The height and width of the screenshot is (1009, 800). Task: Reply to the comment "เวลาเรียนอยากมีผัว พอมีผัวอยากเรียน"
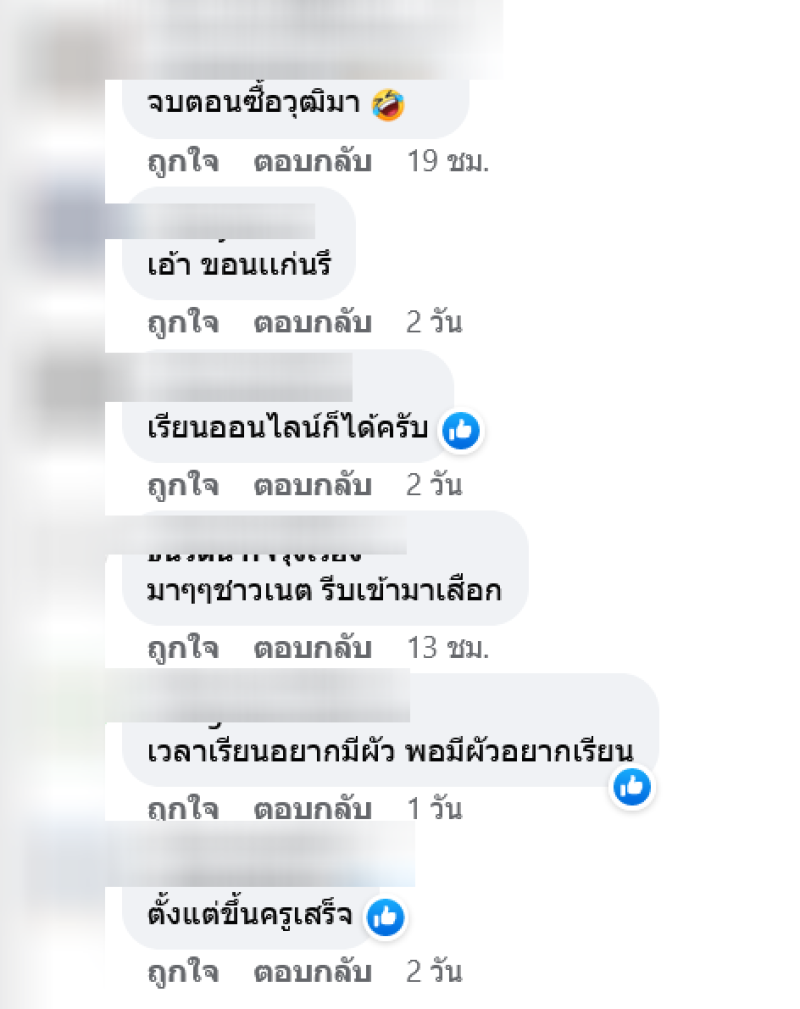point(312,809)
